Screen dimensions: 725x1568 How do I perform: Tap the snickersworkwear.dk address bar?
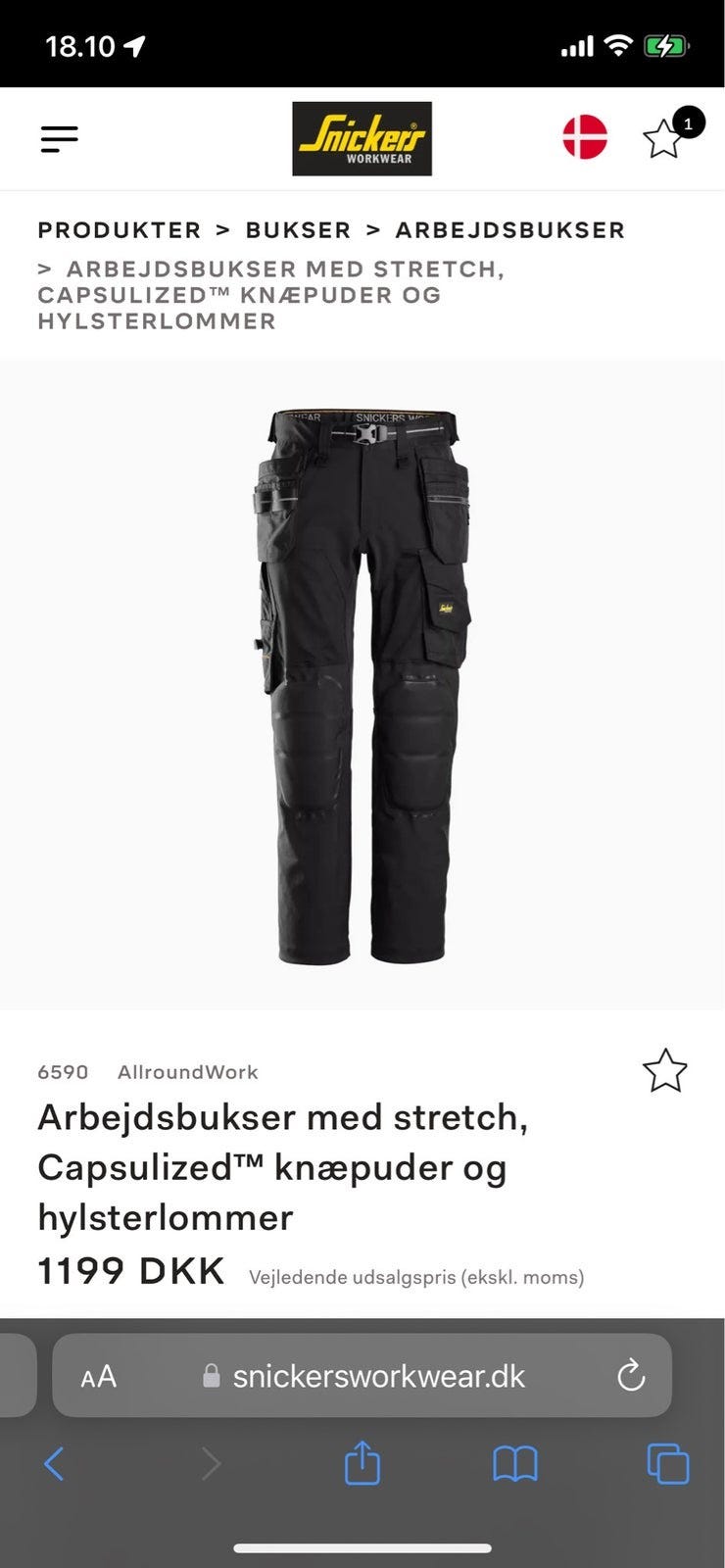(378, 1376)
